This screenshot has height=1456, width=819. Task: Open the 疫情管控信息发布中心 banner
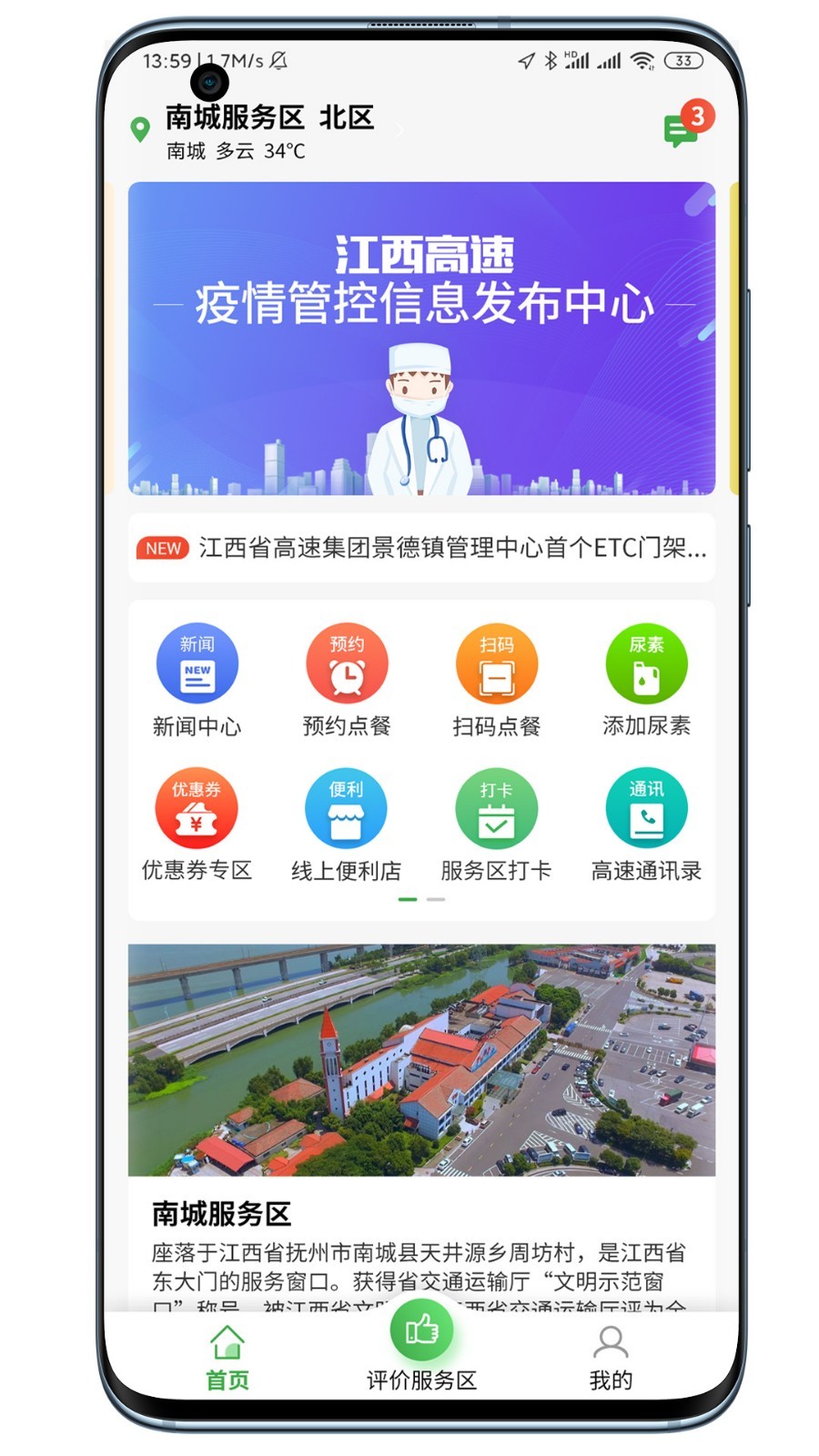click(x=421, y=339)
